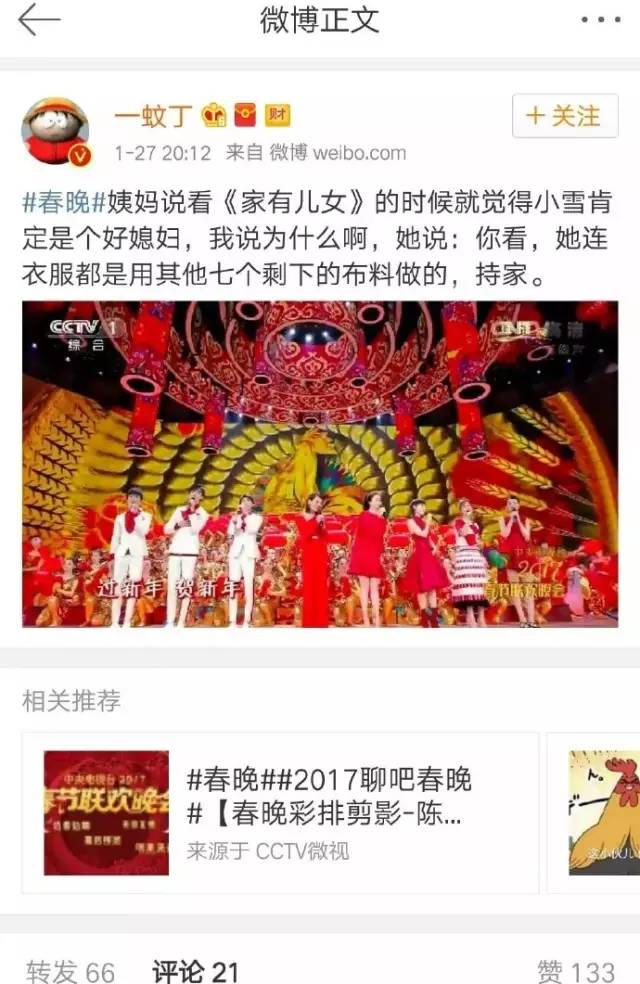Switch to the 转发 66 tab
This screenshot has width=640, height=984.
[x=70, y=970]
